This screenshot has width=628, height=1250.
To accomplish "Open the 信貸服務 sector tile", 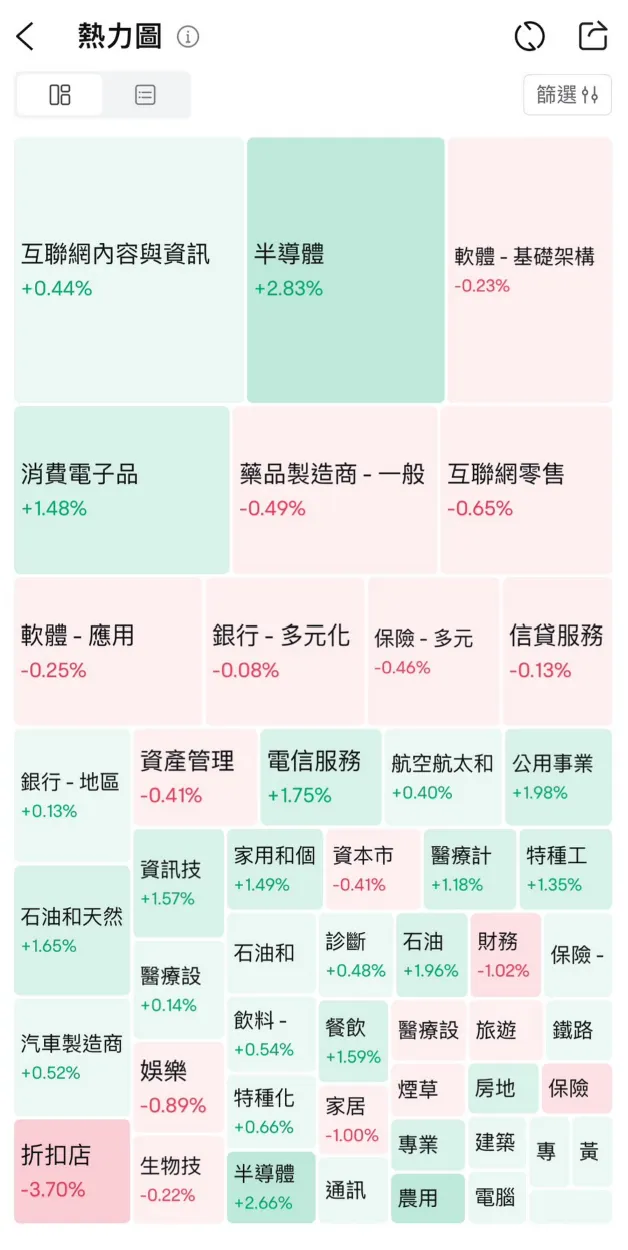I will pyautogui.click(x=557, y=651).
